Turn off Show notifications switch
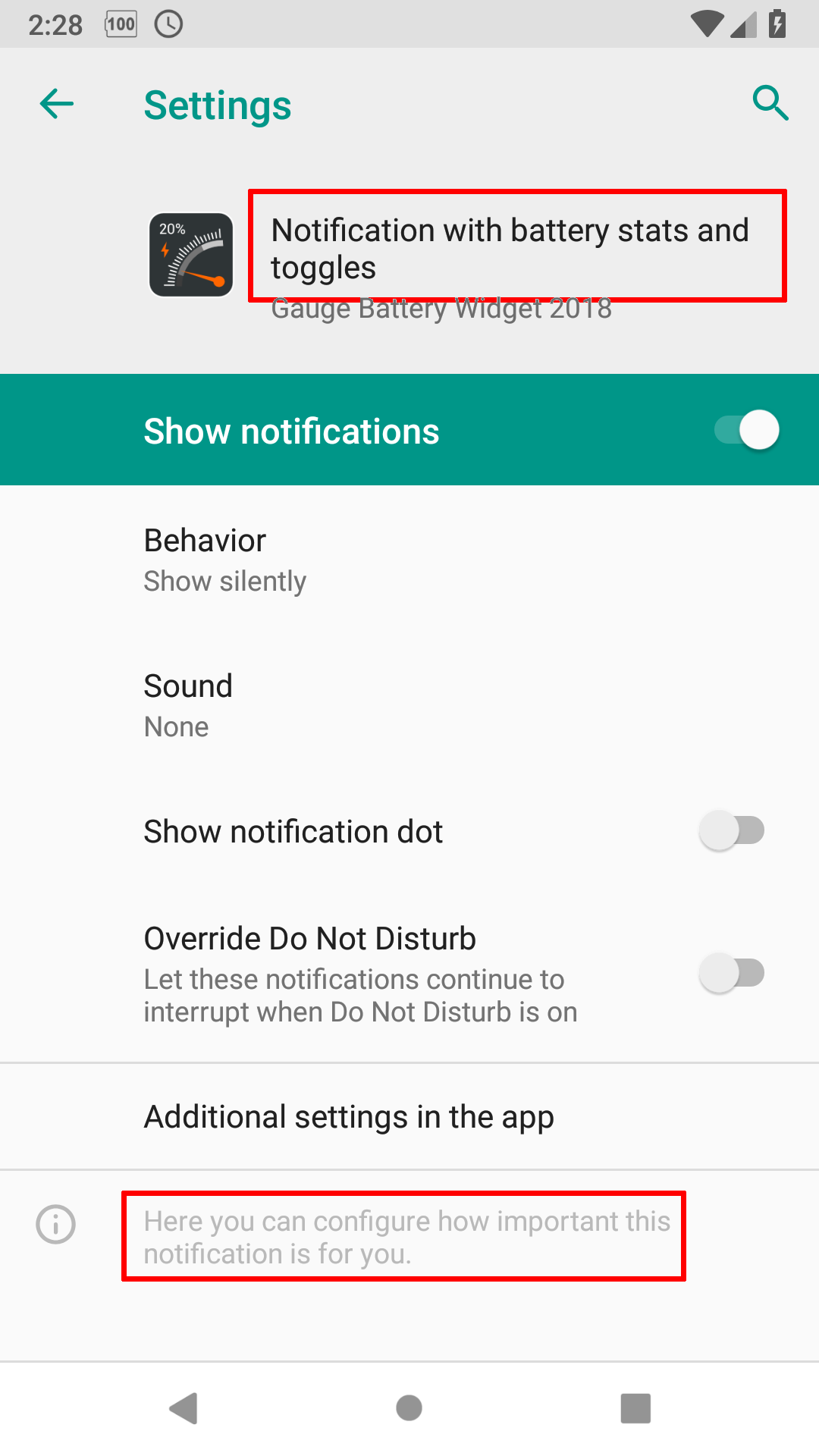 tap(747, 430)
